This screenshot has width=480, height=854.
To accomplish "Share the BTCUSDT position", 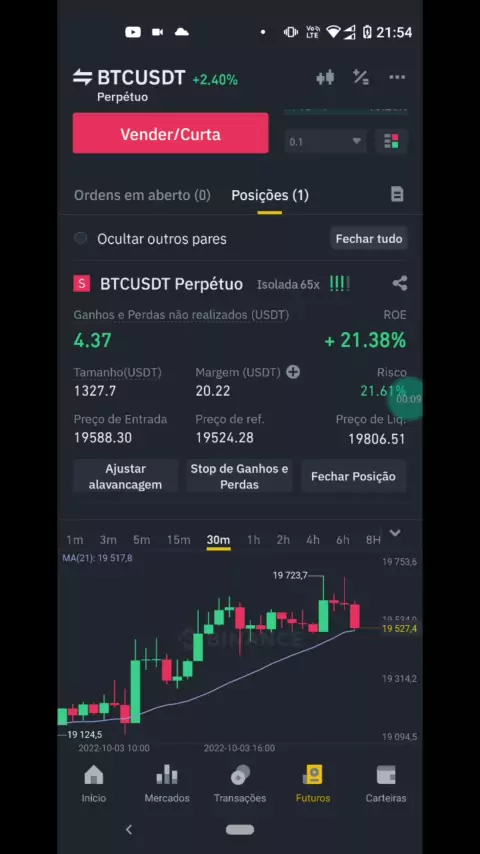I will point(399,283).
